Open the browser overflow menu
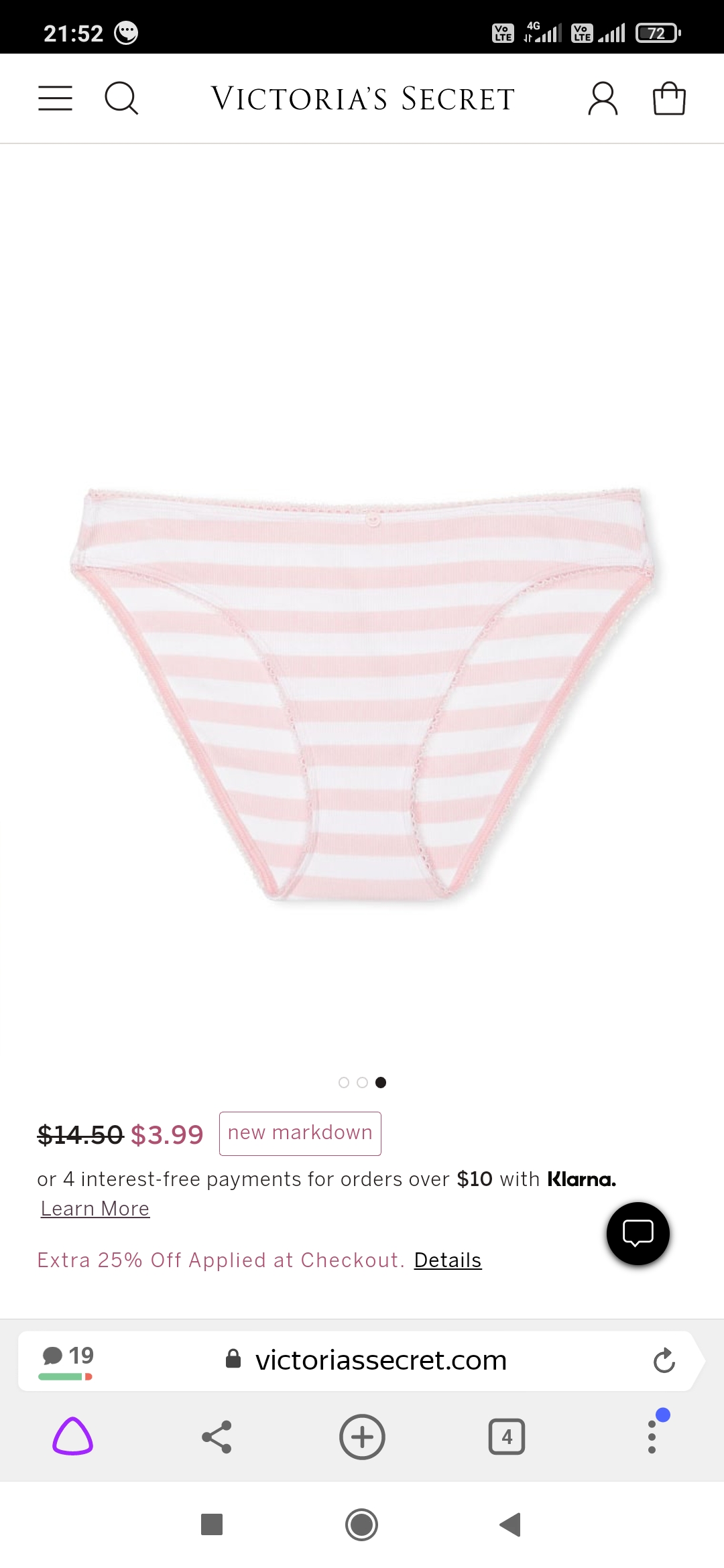Image resolution: width=724 pixels, height=1568 pixels. coord(652,1437)
